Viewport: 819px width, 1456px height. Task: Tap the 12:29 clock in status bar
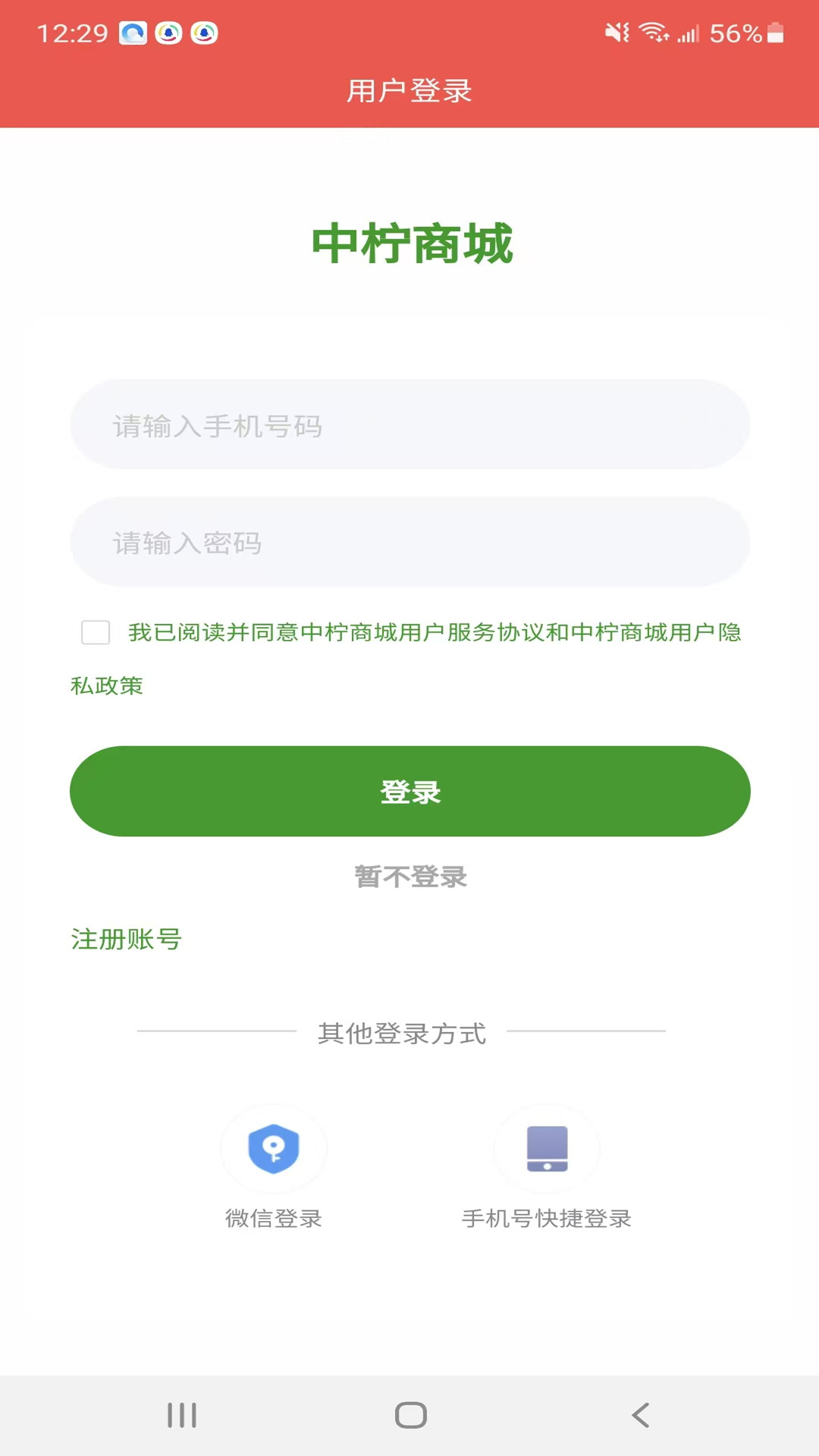tap(74, 33)
